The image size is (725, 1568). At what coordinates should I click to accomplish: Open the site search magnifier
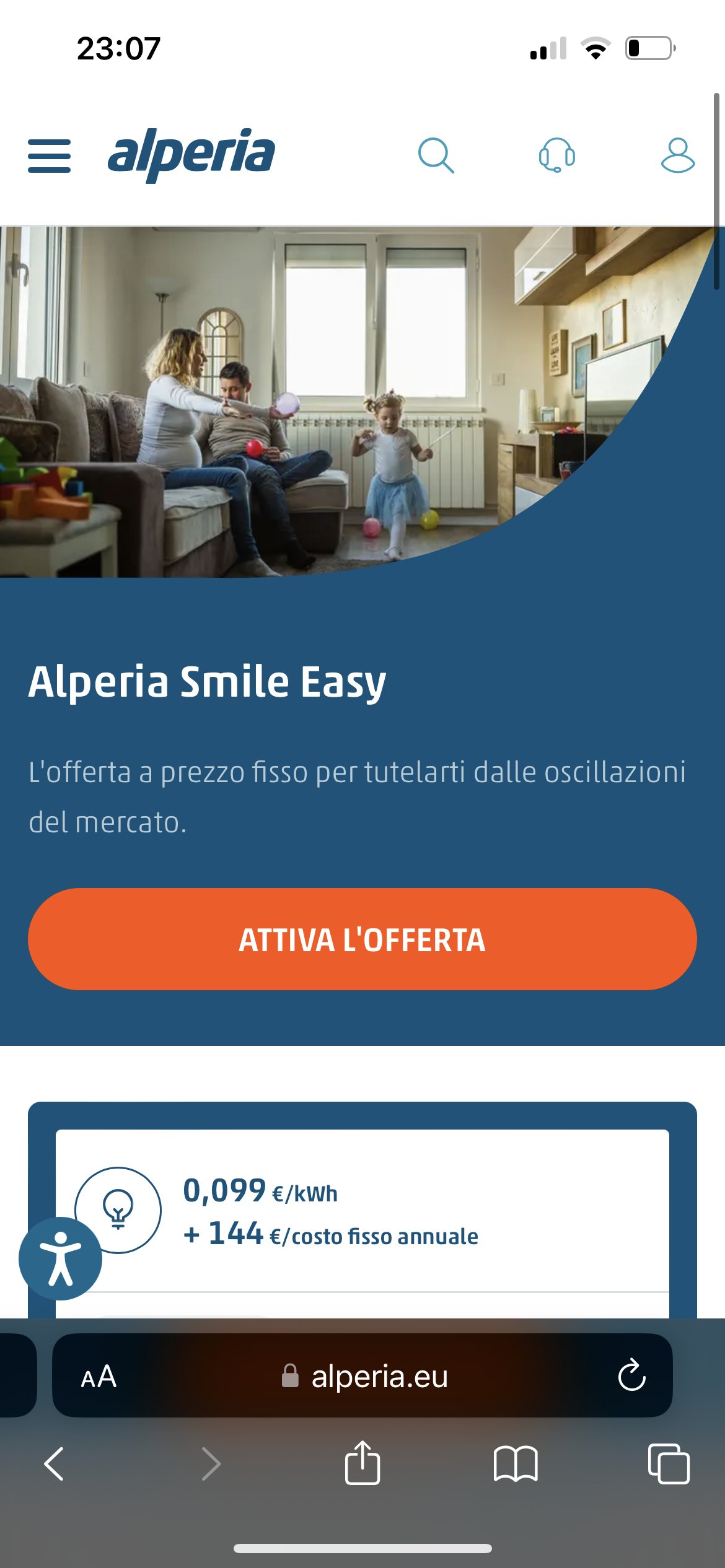436,155
